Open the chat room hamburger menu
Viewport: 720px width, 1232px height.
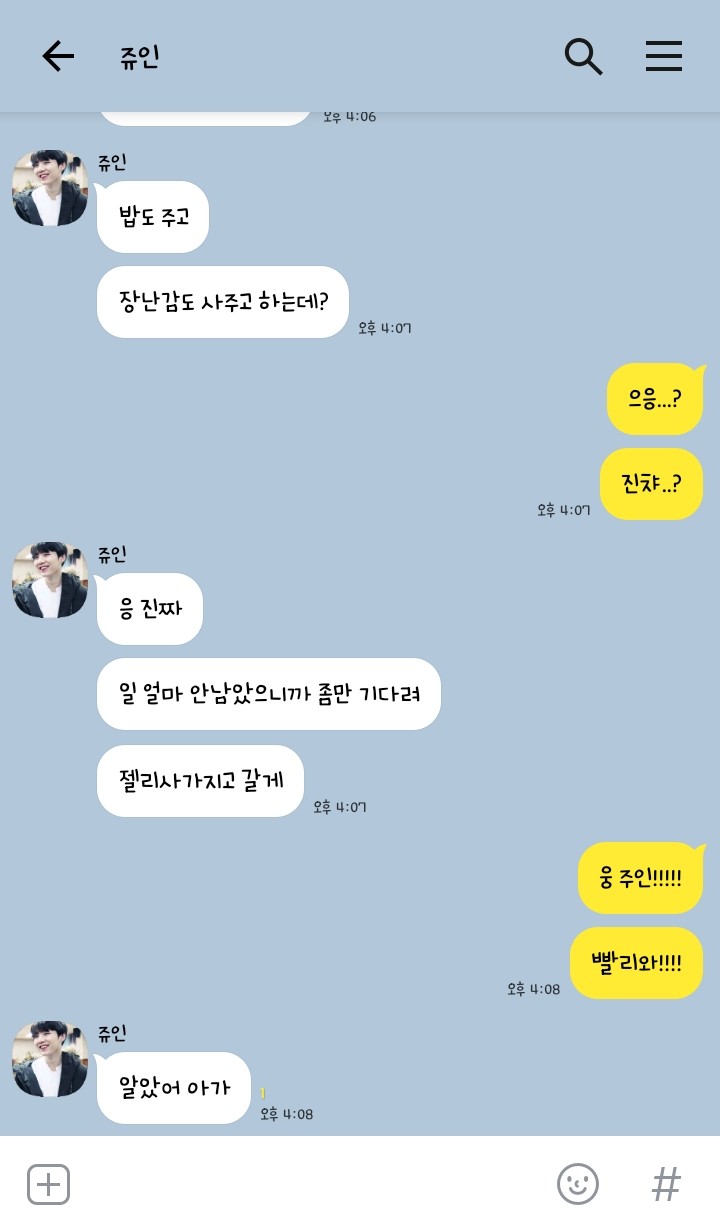(663, 56)
